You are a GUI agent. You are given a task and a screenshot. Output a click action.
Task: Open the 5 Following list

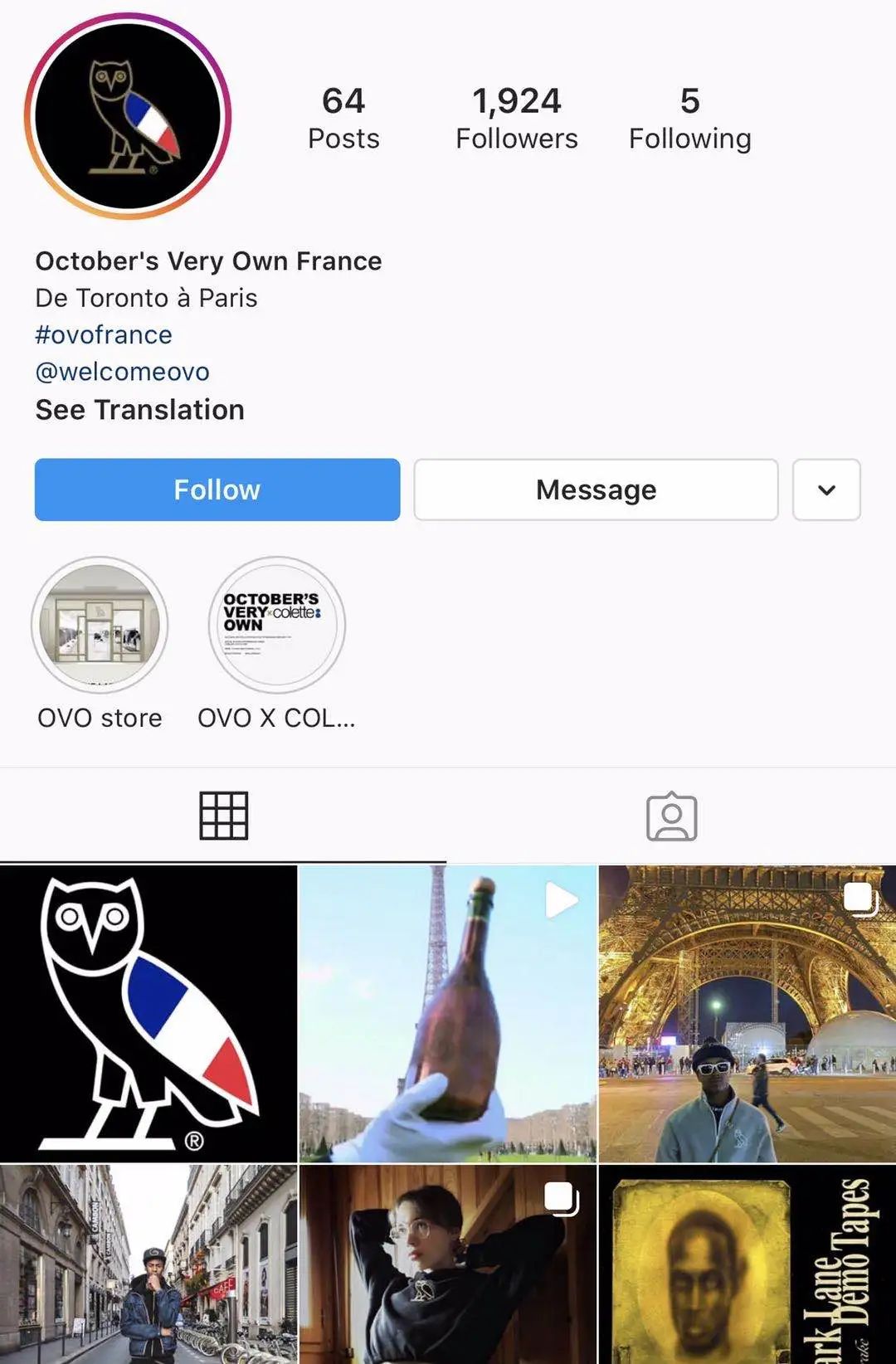689,119
